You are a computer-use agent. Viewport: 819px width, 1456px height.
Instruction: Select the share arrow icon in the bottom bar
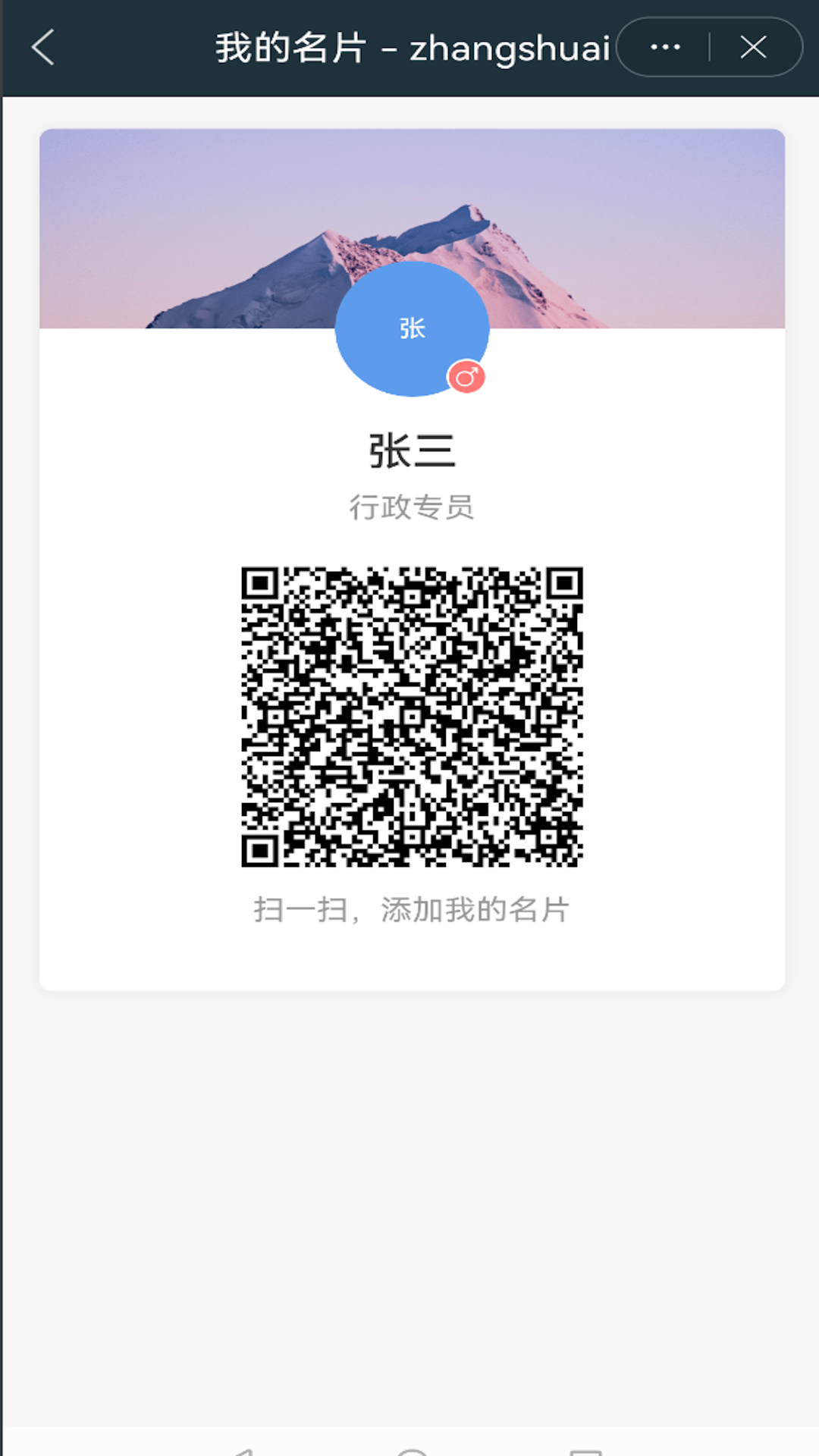243,1448
